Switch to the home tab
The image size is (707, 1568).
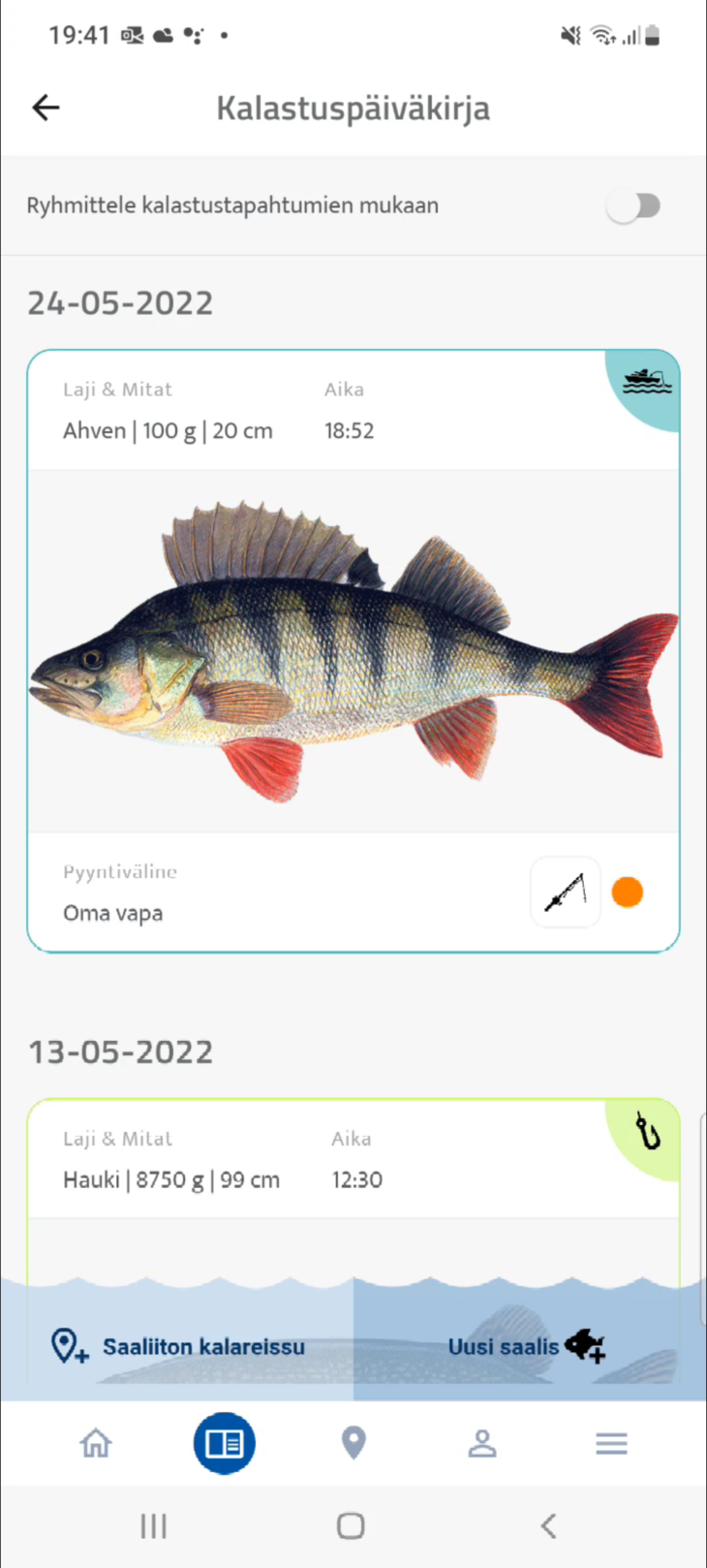point(96,1444)
